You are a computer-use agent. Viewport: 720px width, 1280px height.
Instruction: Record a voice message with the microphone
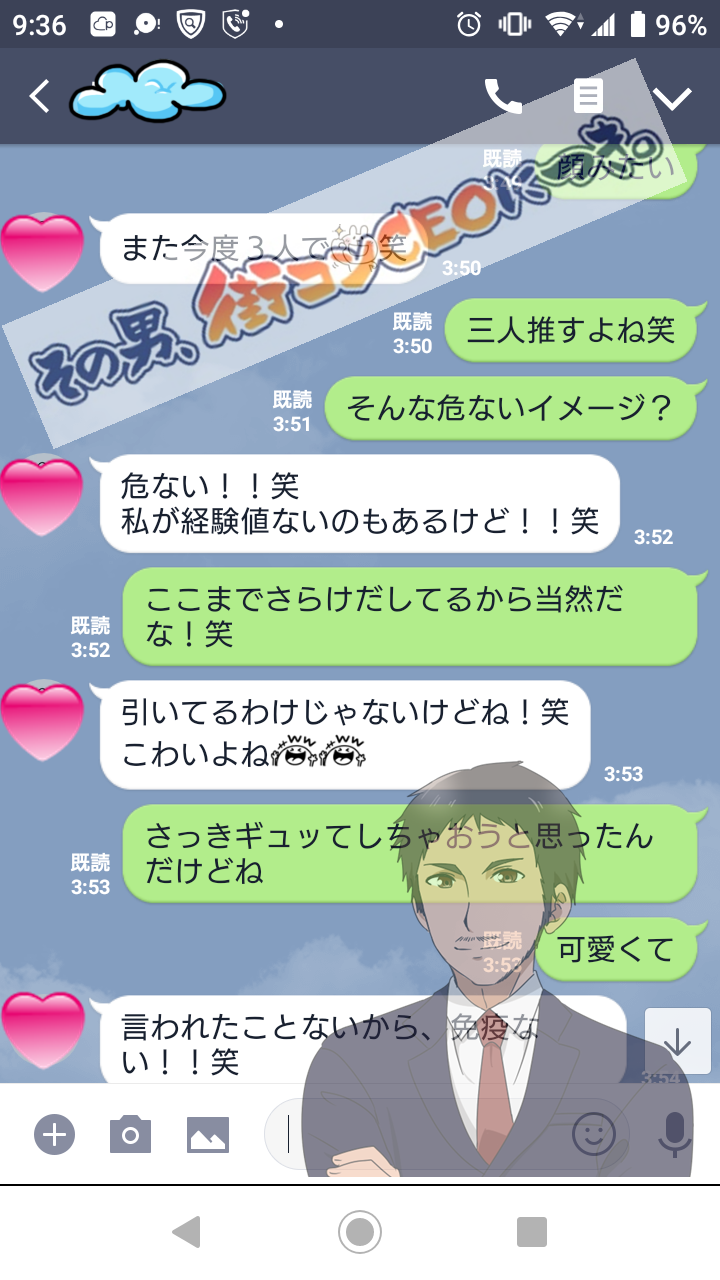click(x=675, y=1134)
